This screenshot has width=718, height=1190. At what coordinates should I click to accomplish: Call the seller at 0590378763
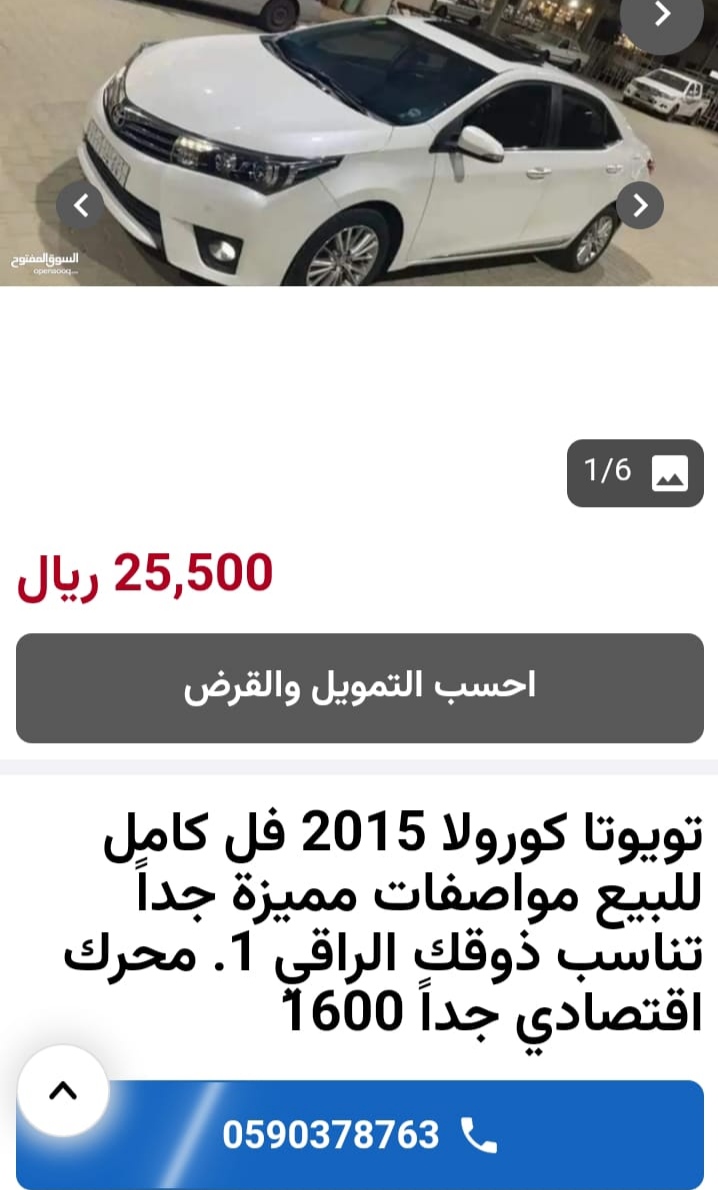pos(360,1135)
